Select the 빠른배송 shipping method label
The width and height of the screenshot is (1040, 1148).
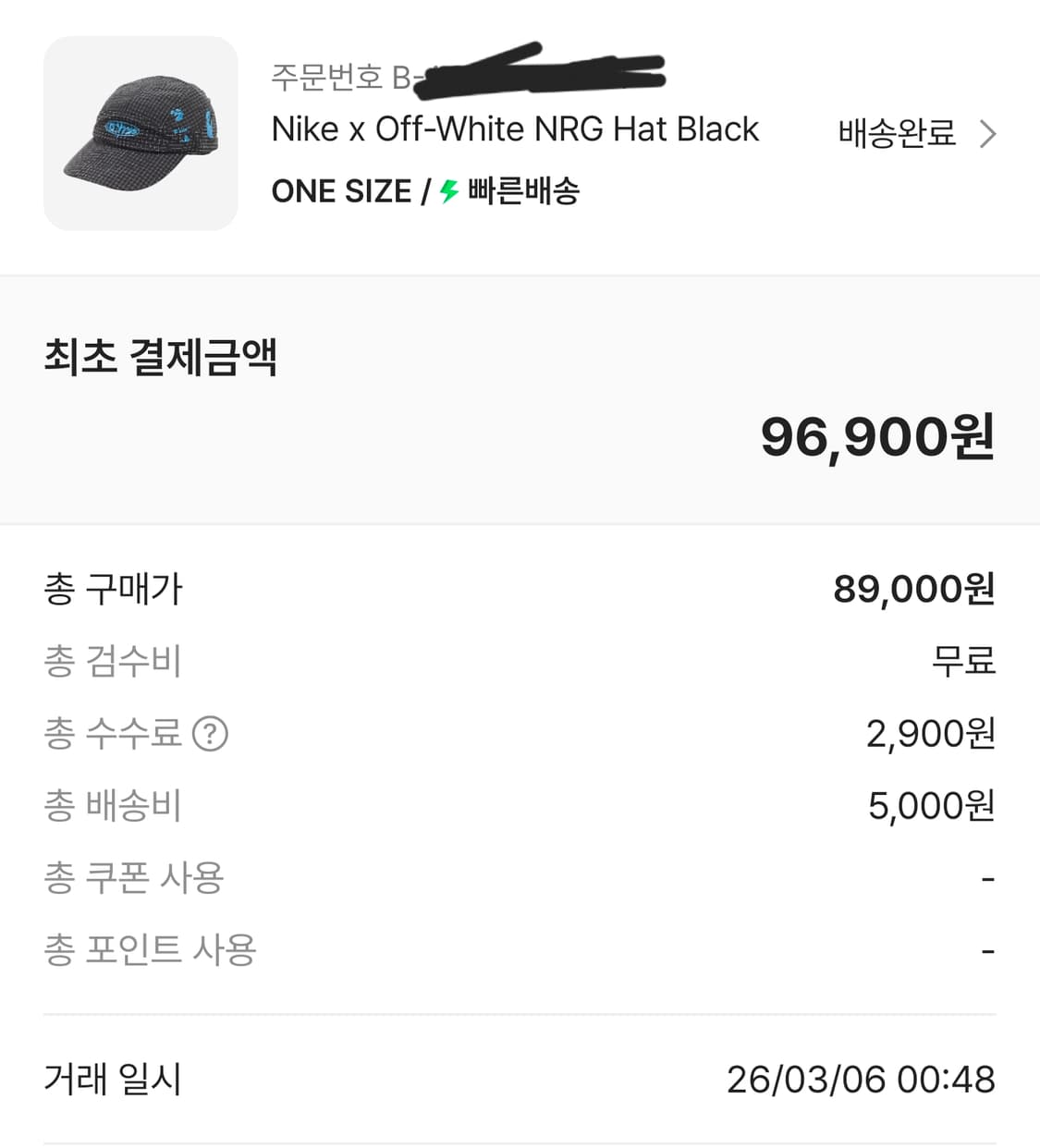pos(523,191)
